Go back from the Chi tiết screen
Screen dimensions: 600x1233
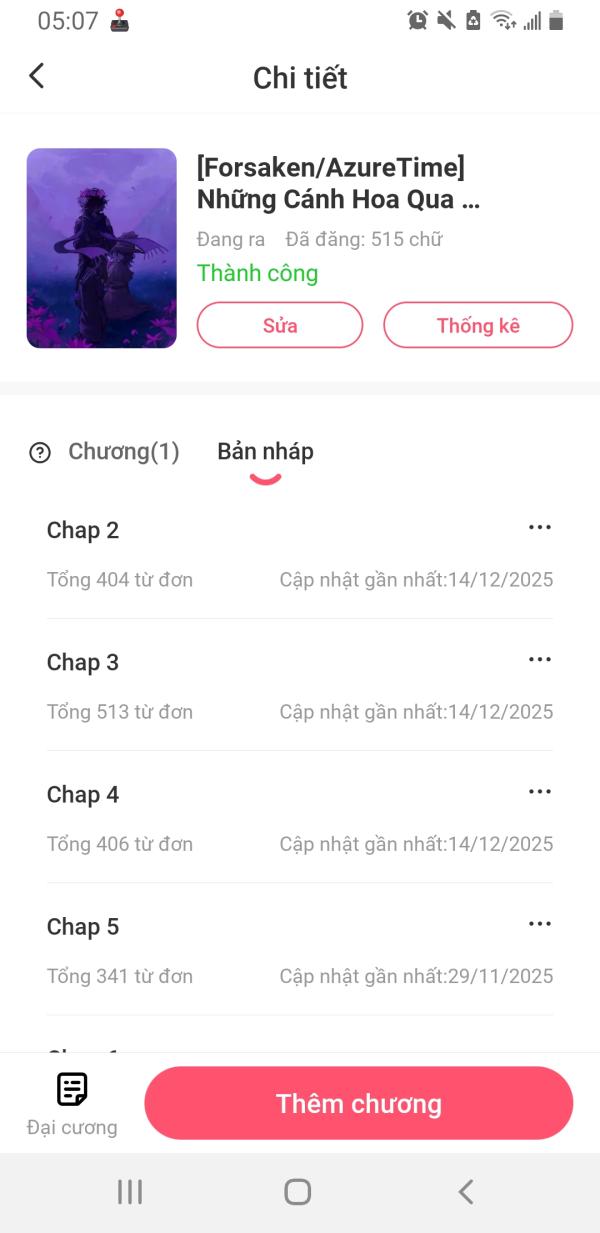tap(37, 76)
